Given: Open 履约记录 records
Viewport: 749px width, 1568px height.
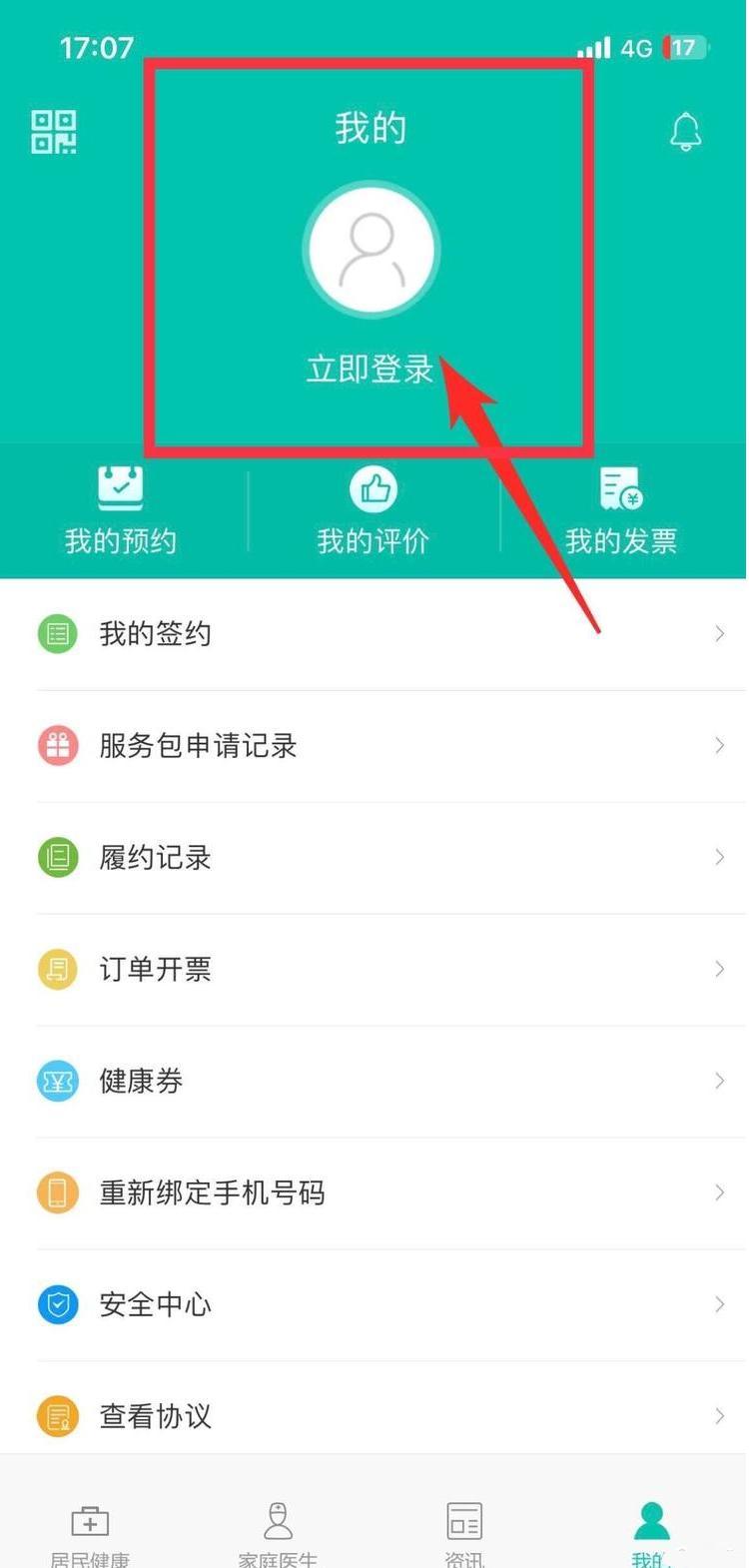Looking at the screenshot, I should coord(379,858).
